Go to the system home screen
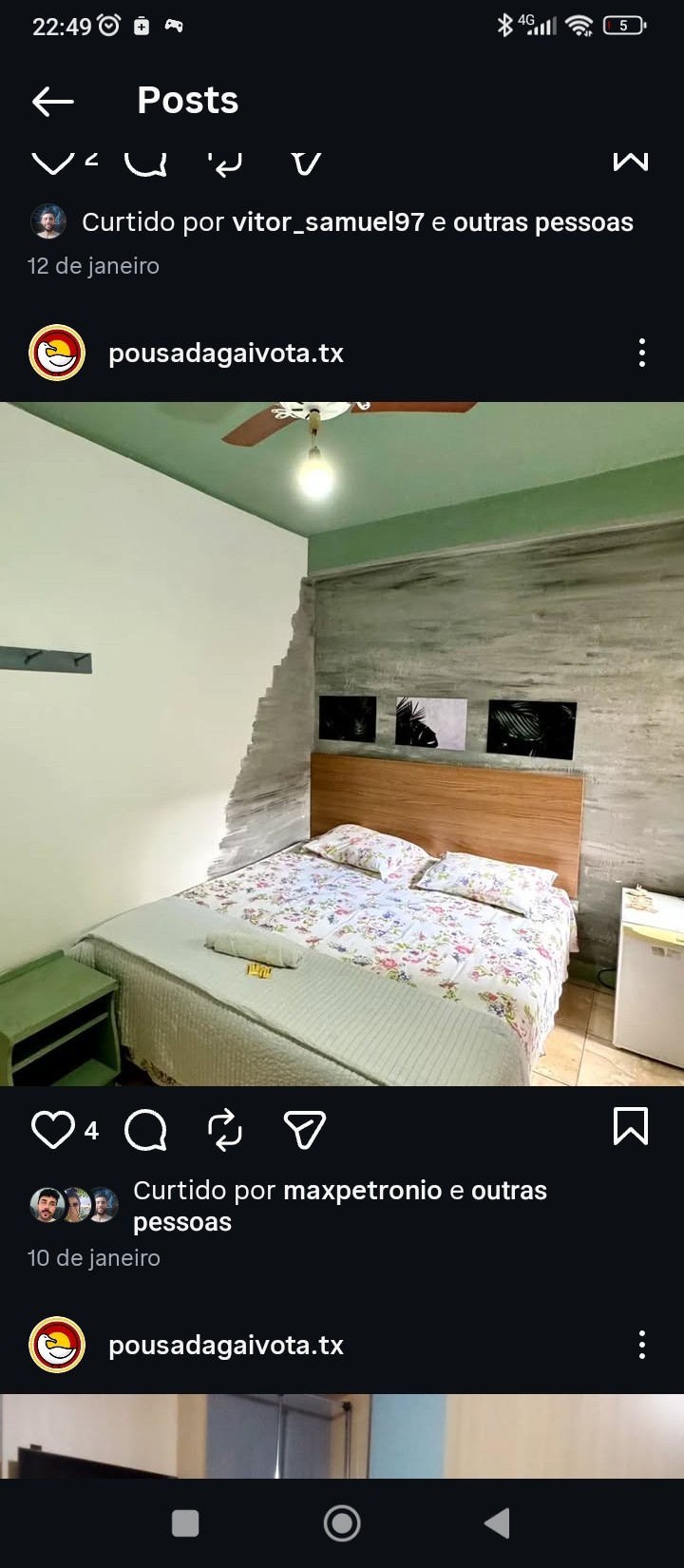The width and height of the screenshot is (684, 1568). pyautogui.click(x=342, y=1523)
